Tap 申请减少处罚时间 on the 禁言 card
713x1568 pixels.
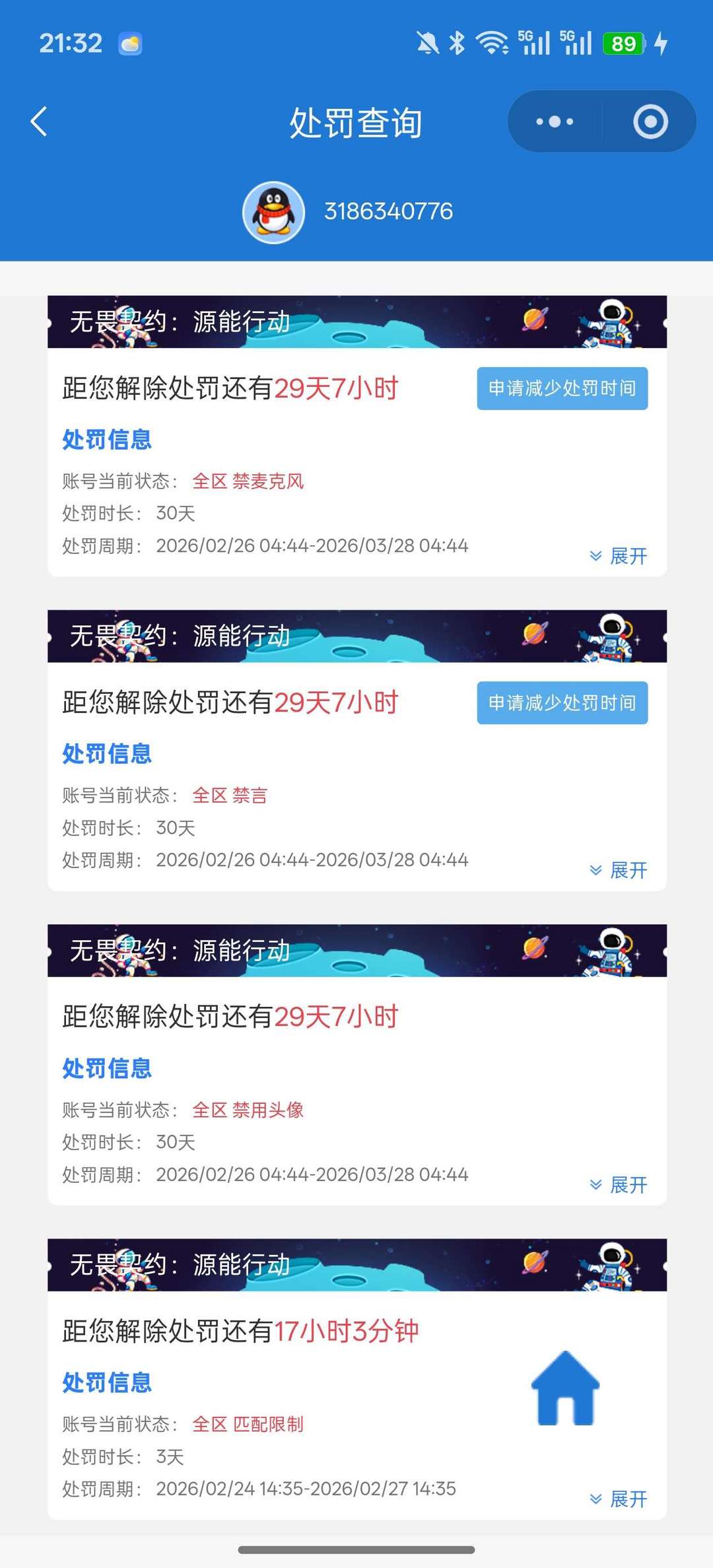point(562,702)
